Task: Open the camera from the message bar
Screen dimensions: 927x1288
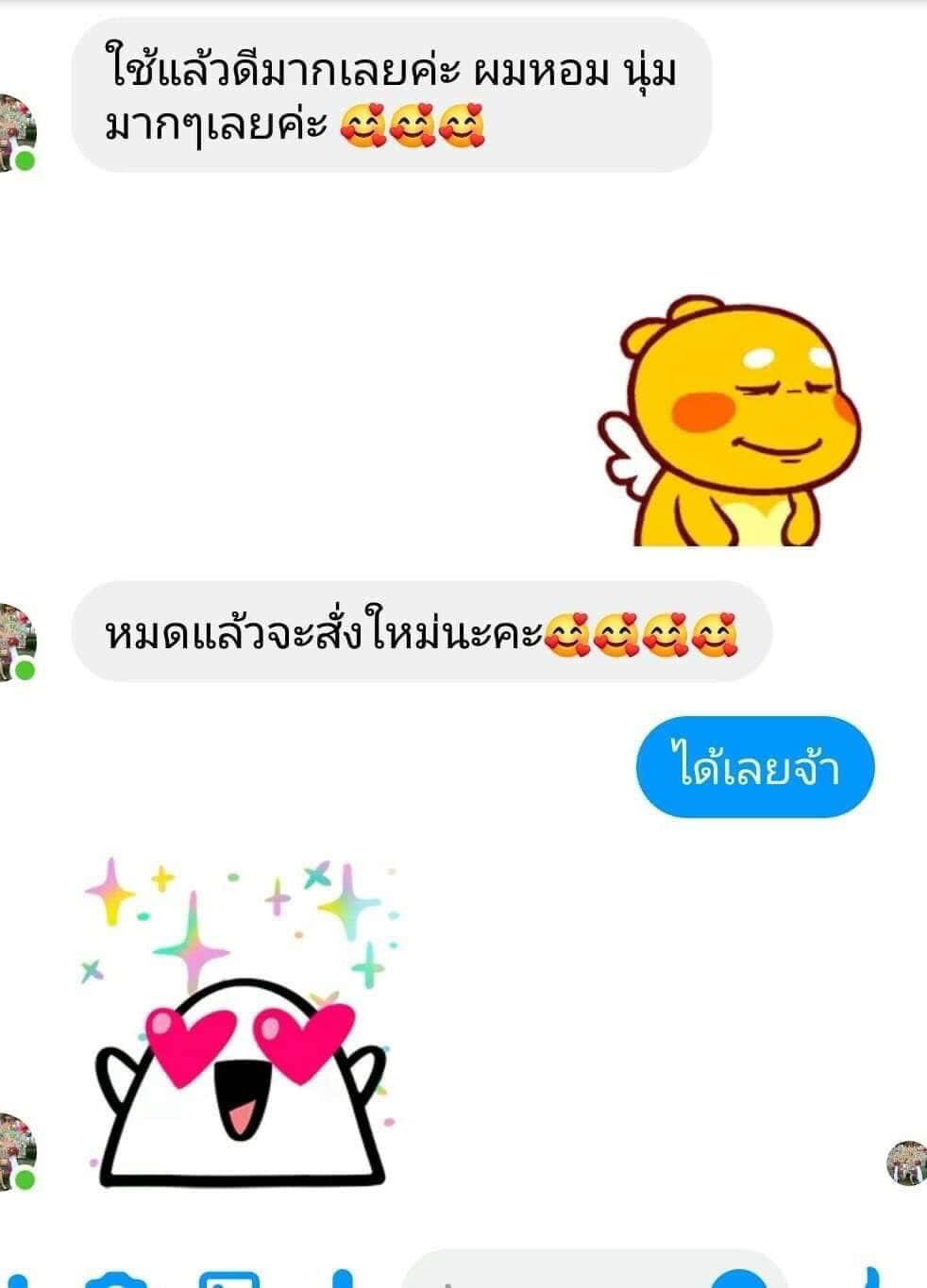Action: click(x=115, y=1280)
